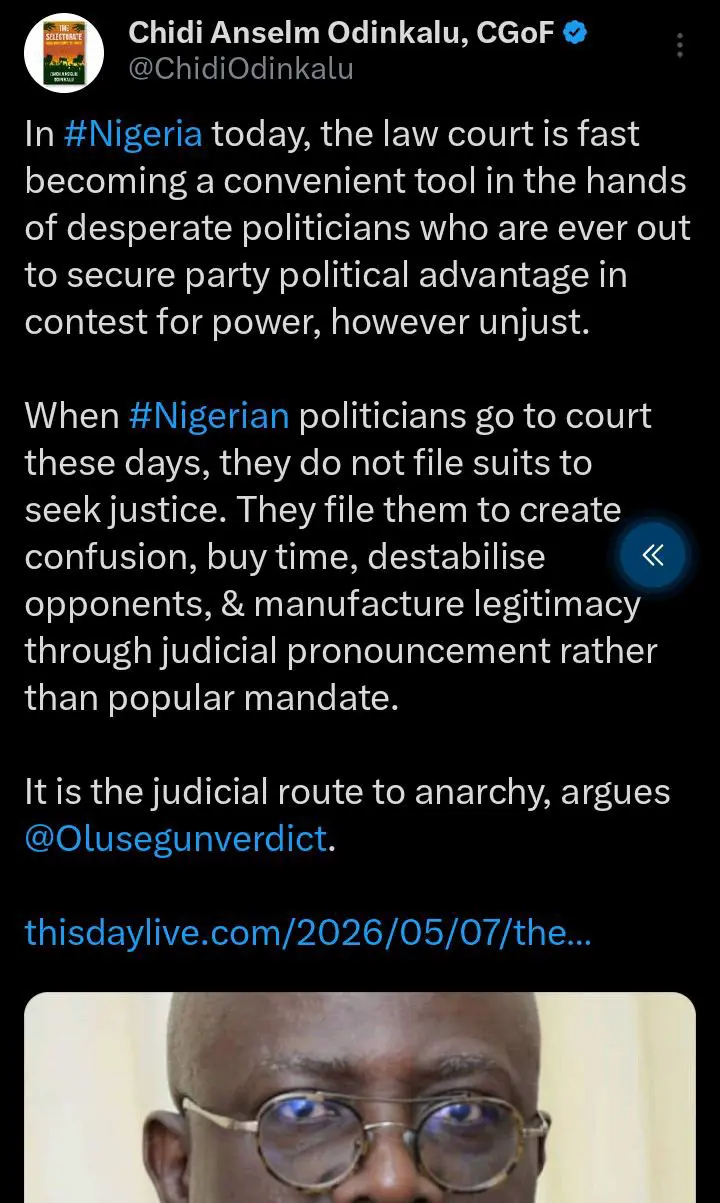
Task: Open the @Olusegunverdict mention
Action: point(176,838)
